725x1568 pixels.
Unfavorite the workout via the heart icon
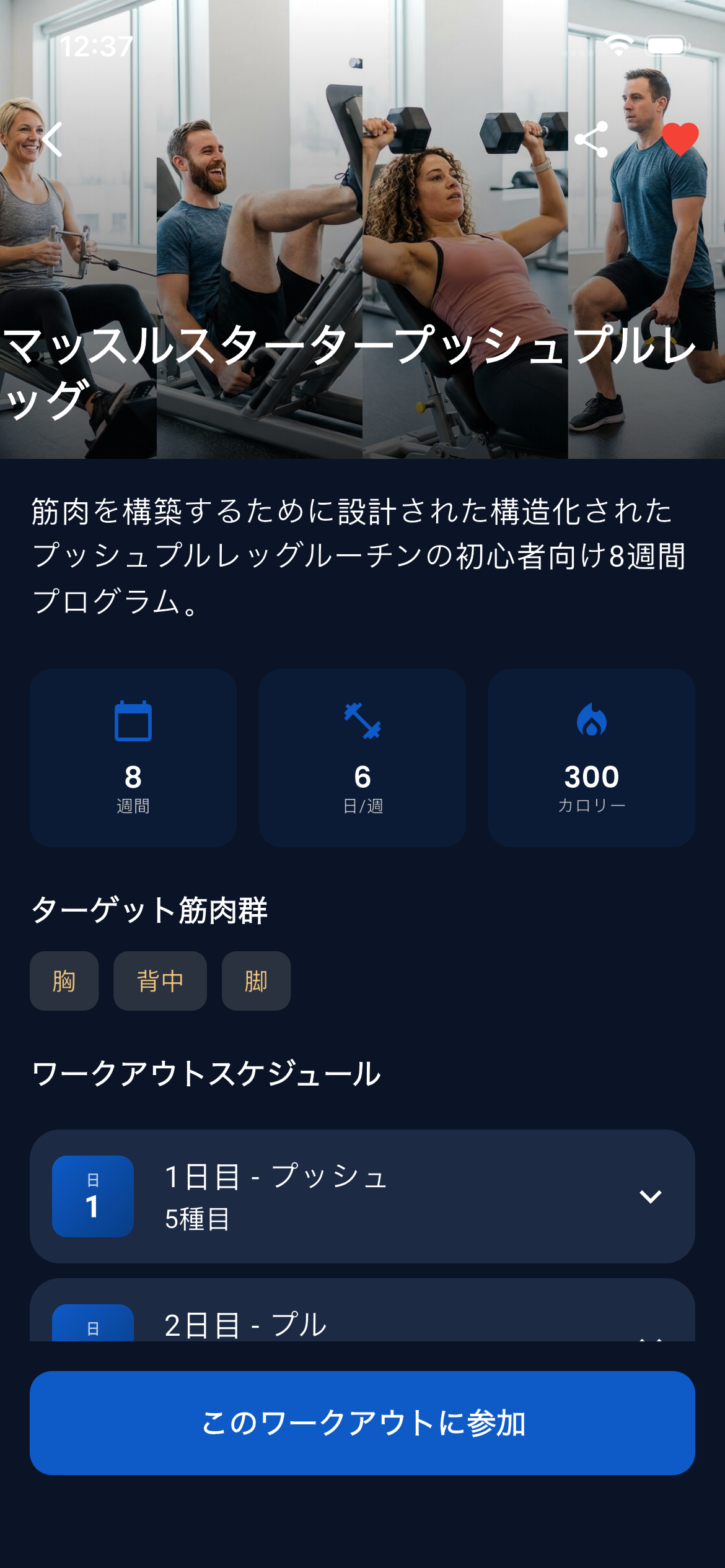pos(679,139)
